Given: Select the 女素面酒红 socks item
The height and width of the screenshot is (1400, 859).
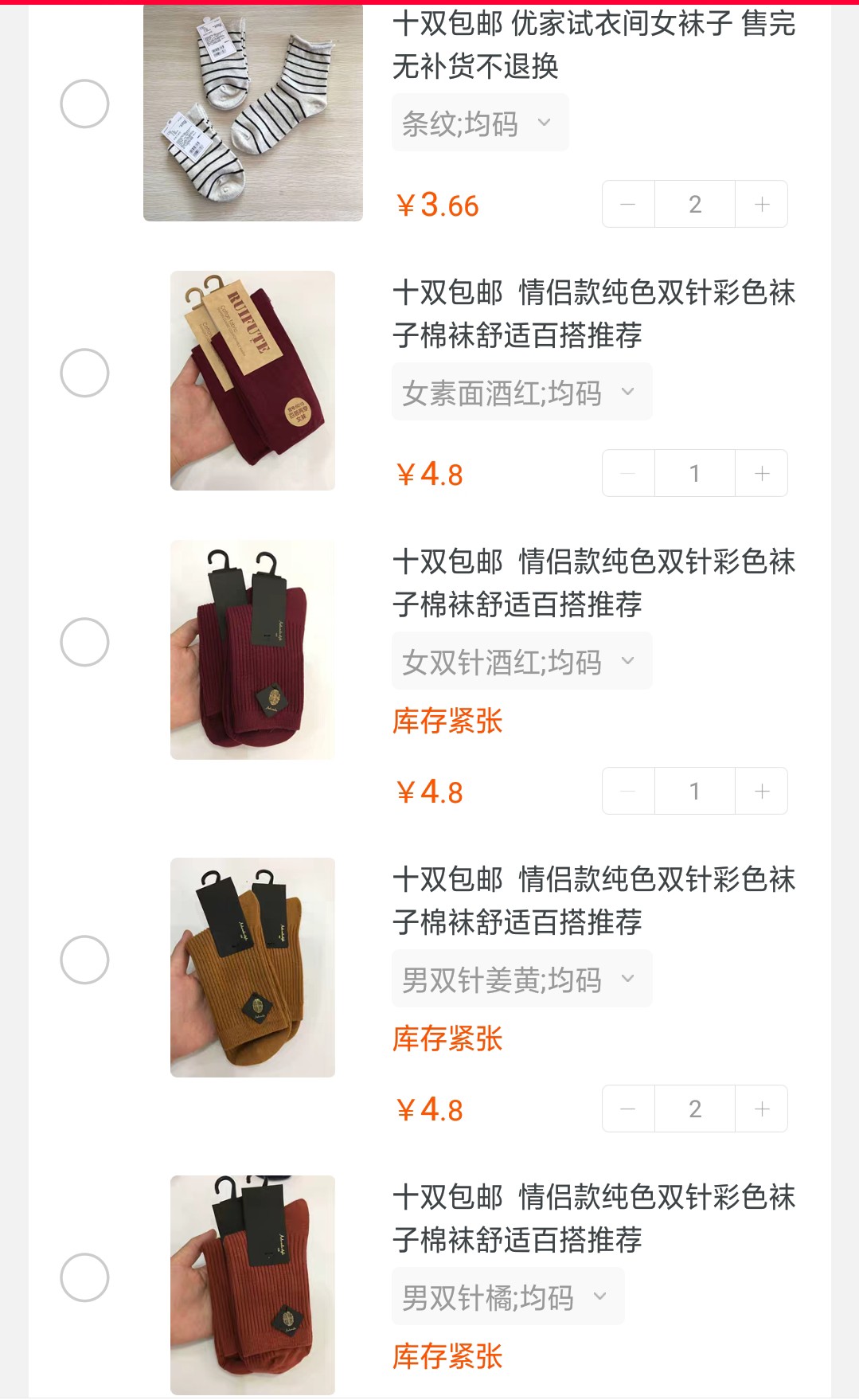Looking at the screenshot, I should point(84,373).
